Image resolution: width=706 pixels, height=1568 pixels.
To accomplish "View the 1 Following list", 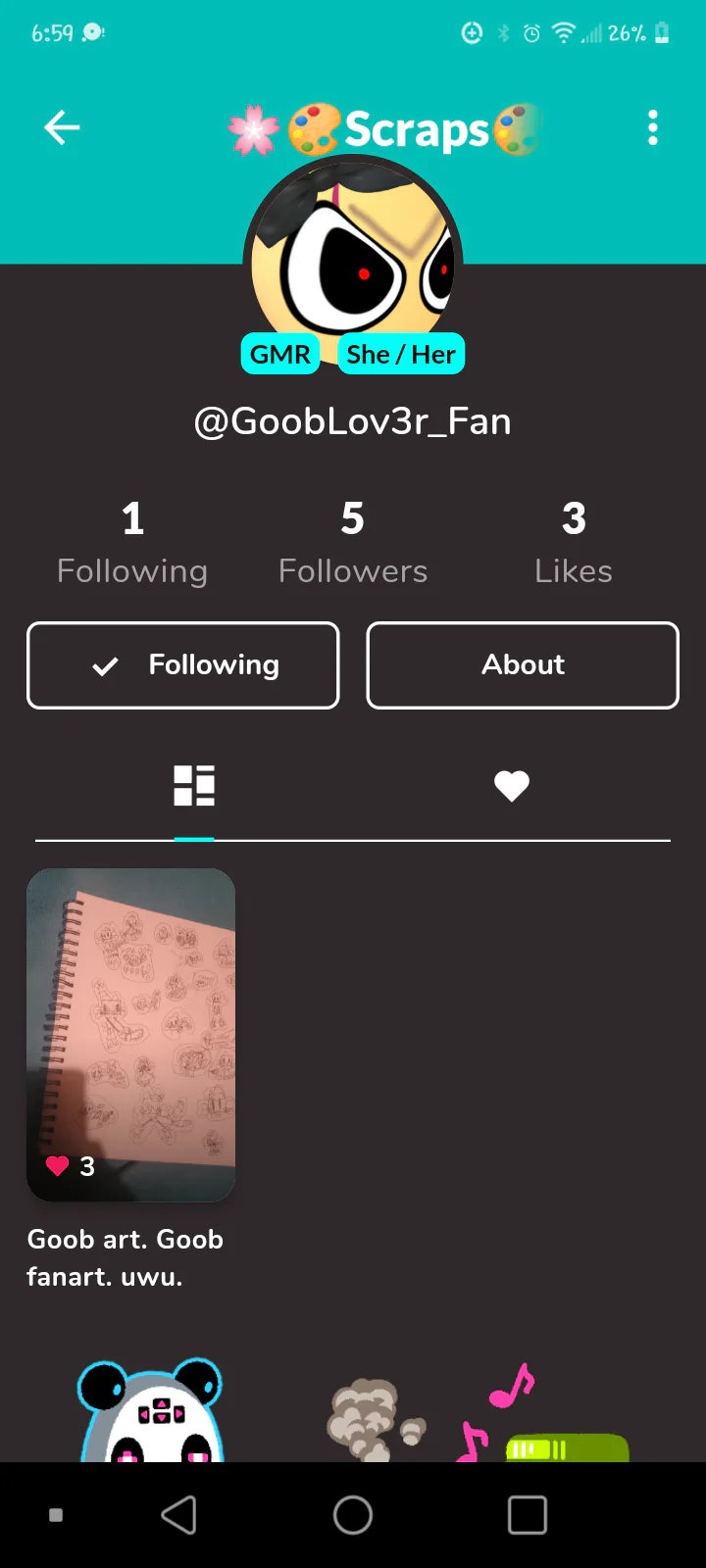I will click(132, 542).
